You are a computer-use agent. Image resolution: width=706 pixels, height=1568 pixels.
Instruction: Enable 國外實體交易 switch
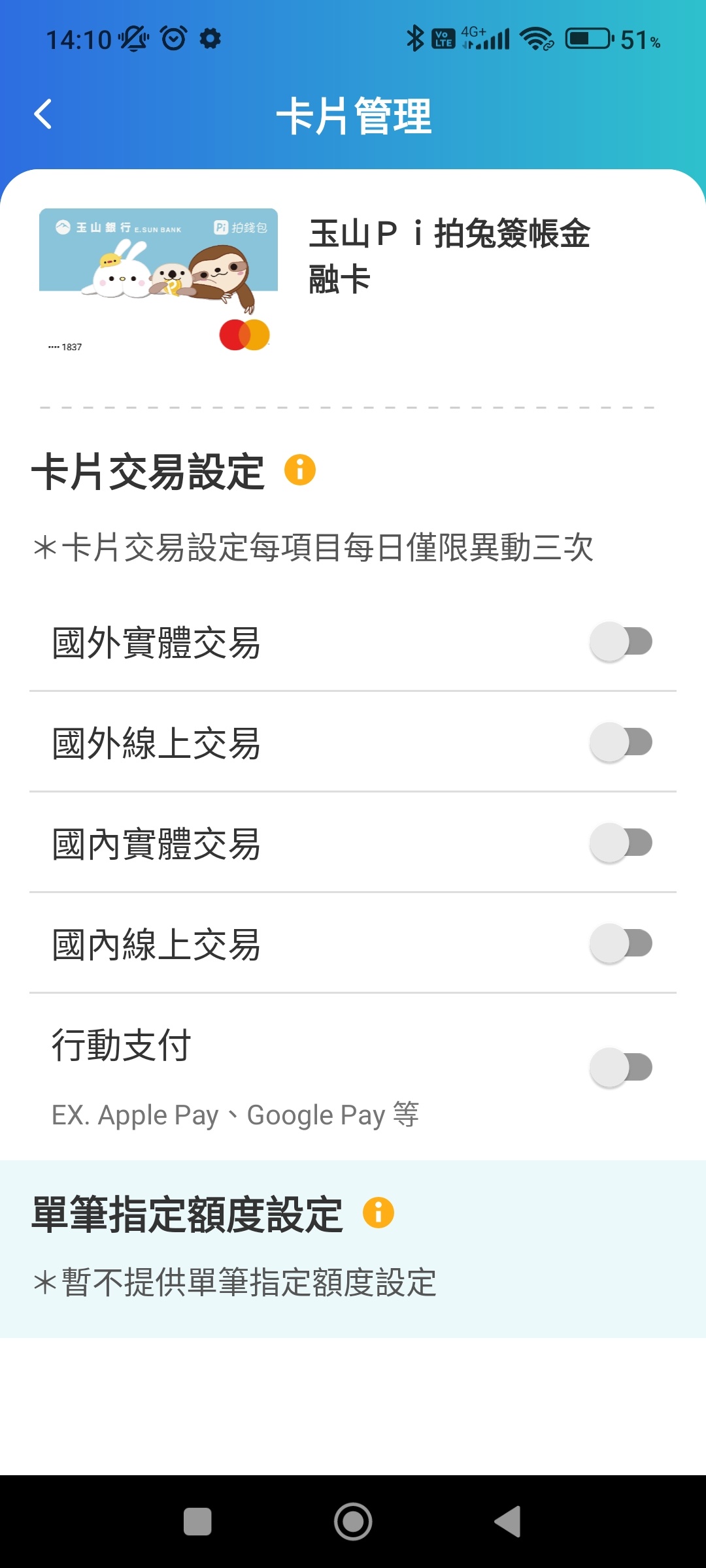(x=621, y=642)
